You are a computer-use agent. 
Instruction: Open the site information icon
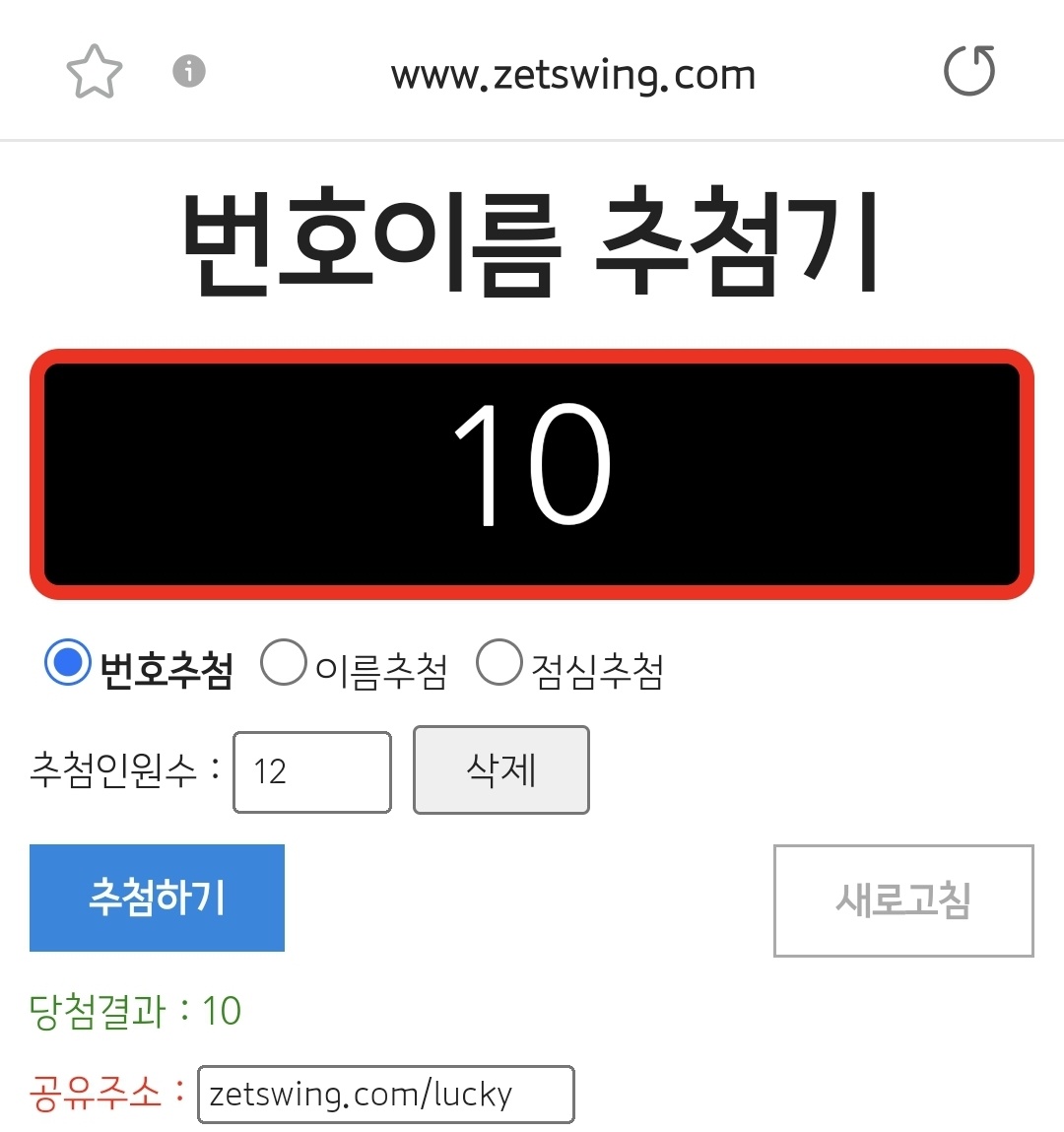tap(188, 71)
